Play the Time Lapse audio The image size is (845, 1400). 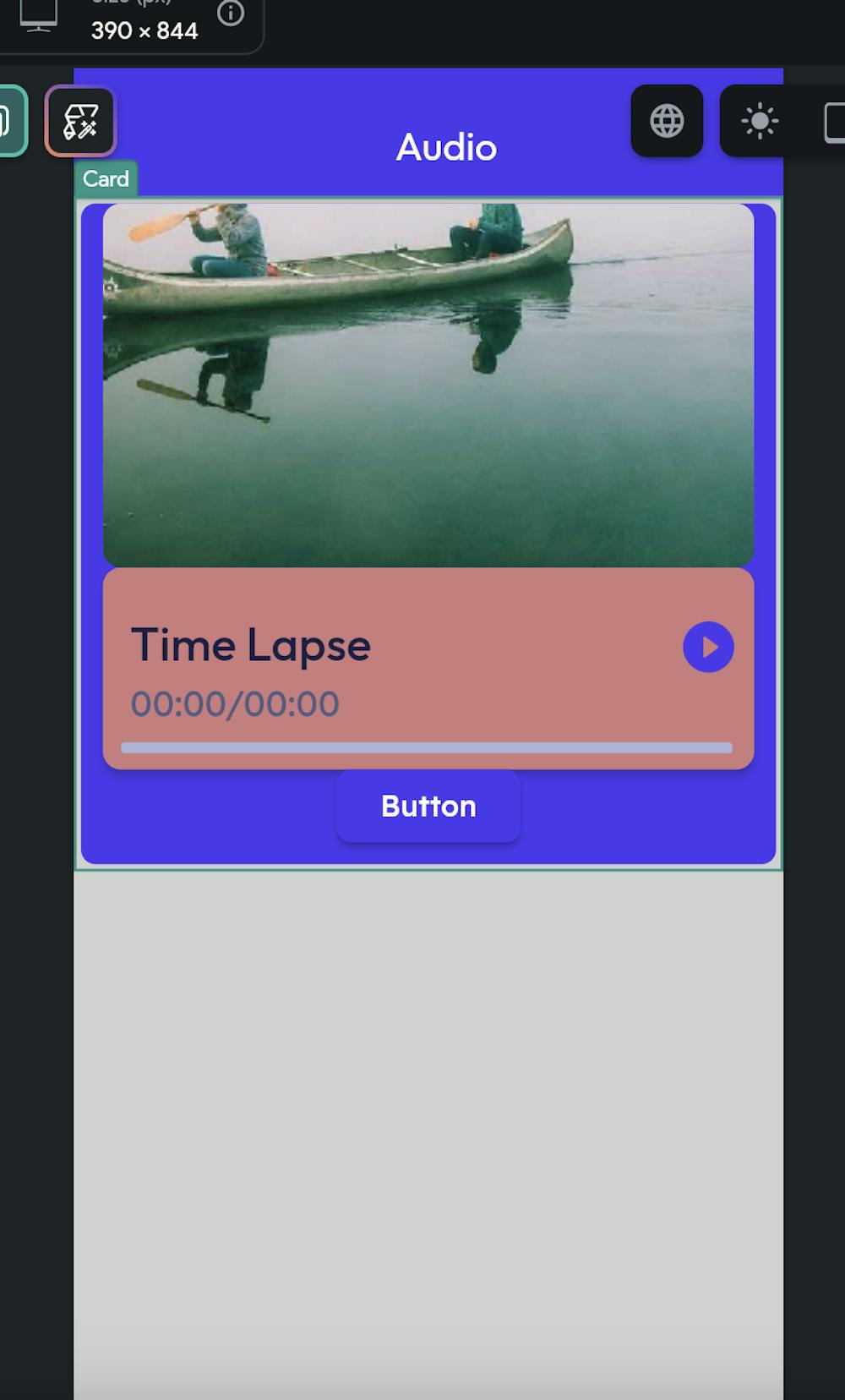pos(708,648)
